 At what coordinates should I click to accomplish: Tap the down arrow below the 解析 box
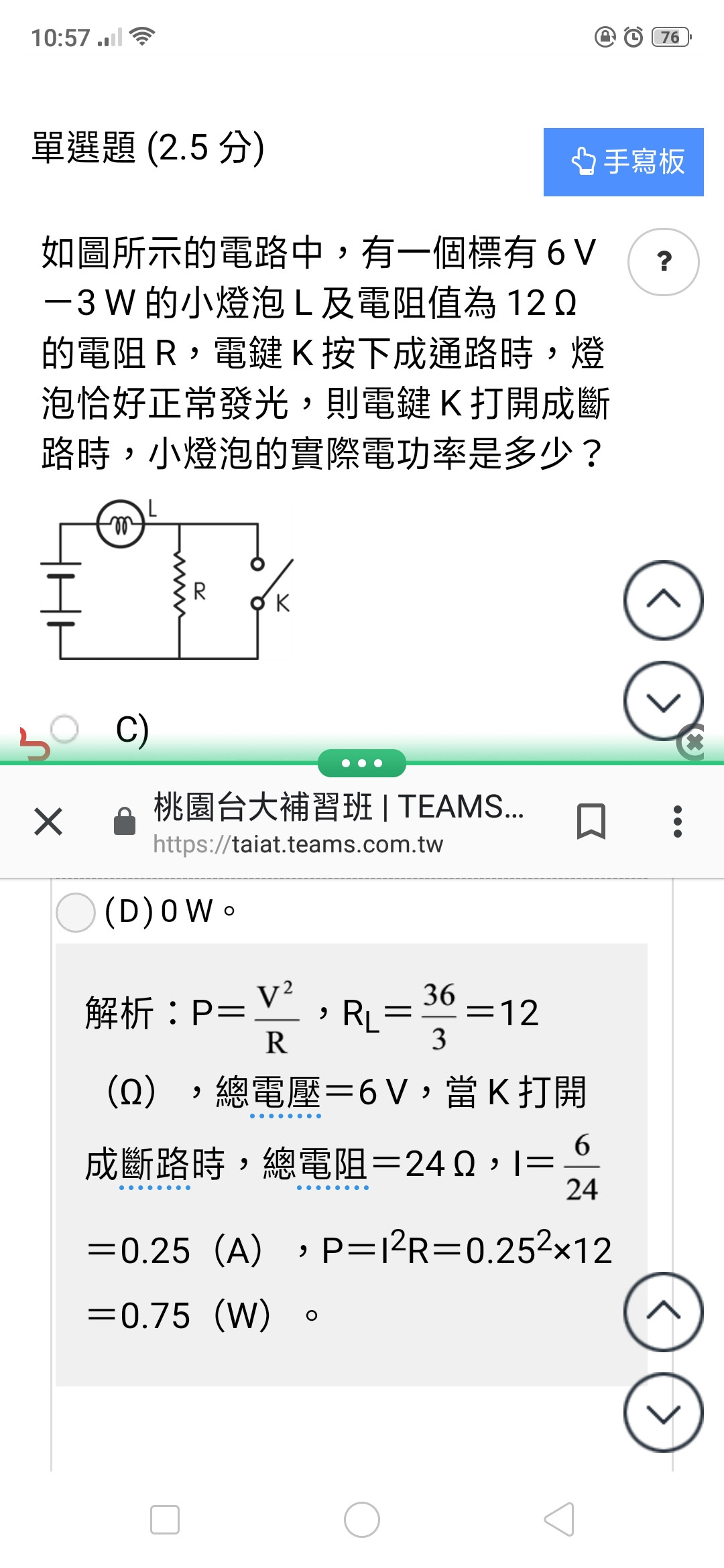click(663, 1412)
